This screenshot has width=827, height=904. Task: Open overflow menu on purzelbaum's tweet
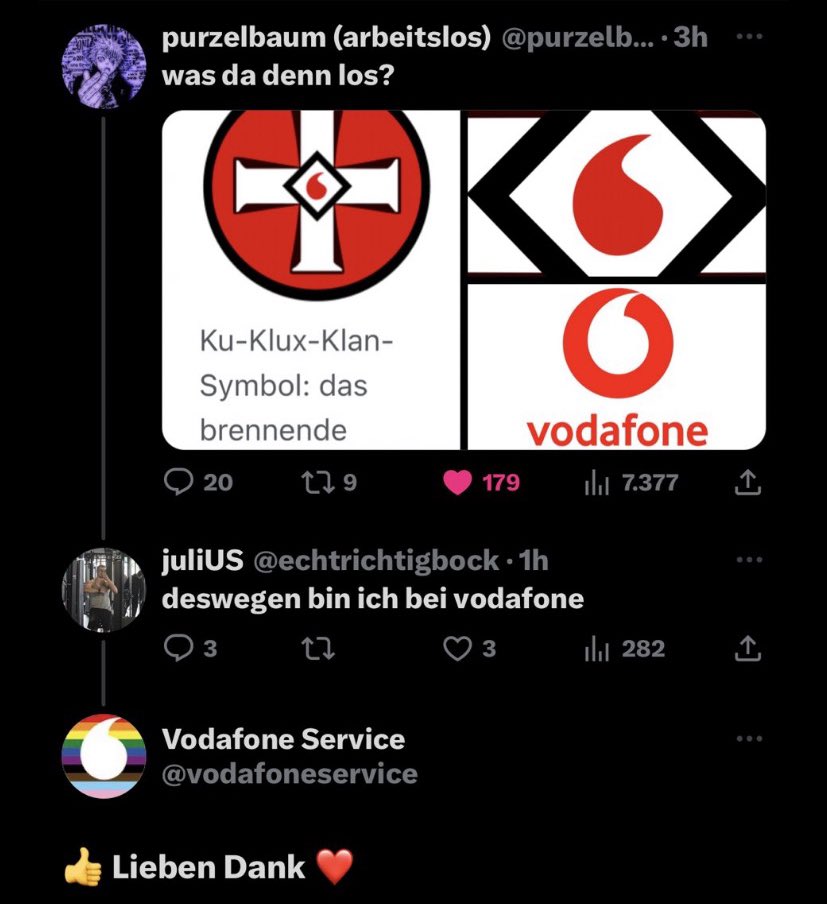tap(746, 37)
